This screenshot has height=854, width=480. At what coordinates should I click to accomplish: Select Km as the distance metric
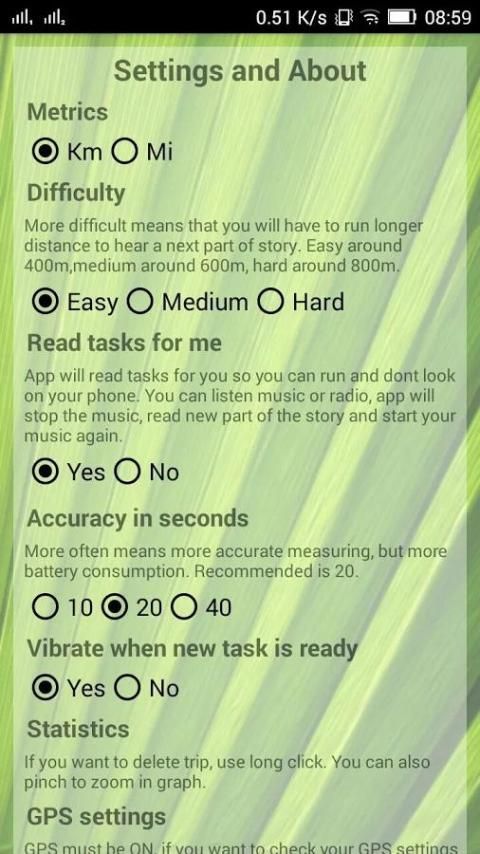66,152
